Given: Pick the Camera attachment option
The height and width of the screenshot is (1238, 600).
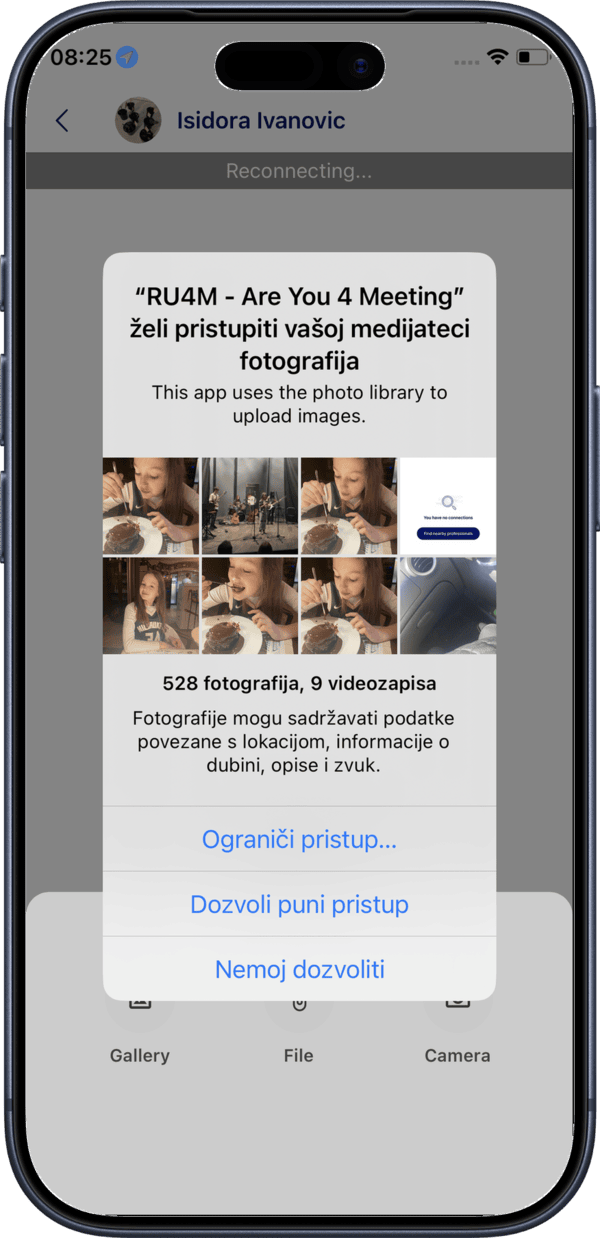Looking at the screenshot, I should 457,1040.
